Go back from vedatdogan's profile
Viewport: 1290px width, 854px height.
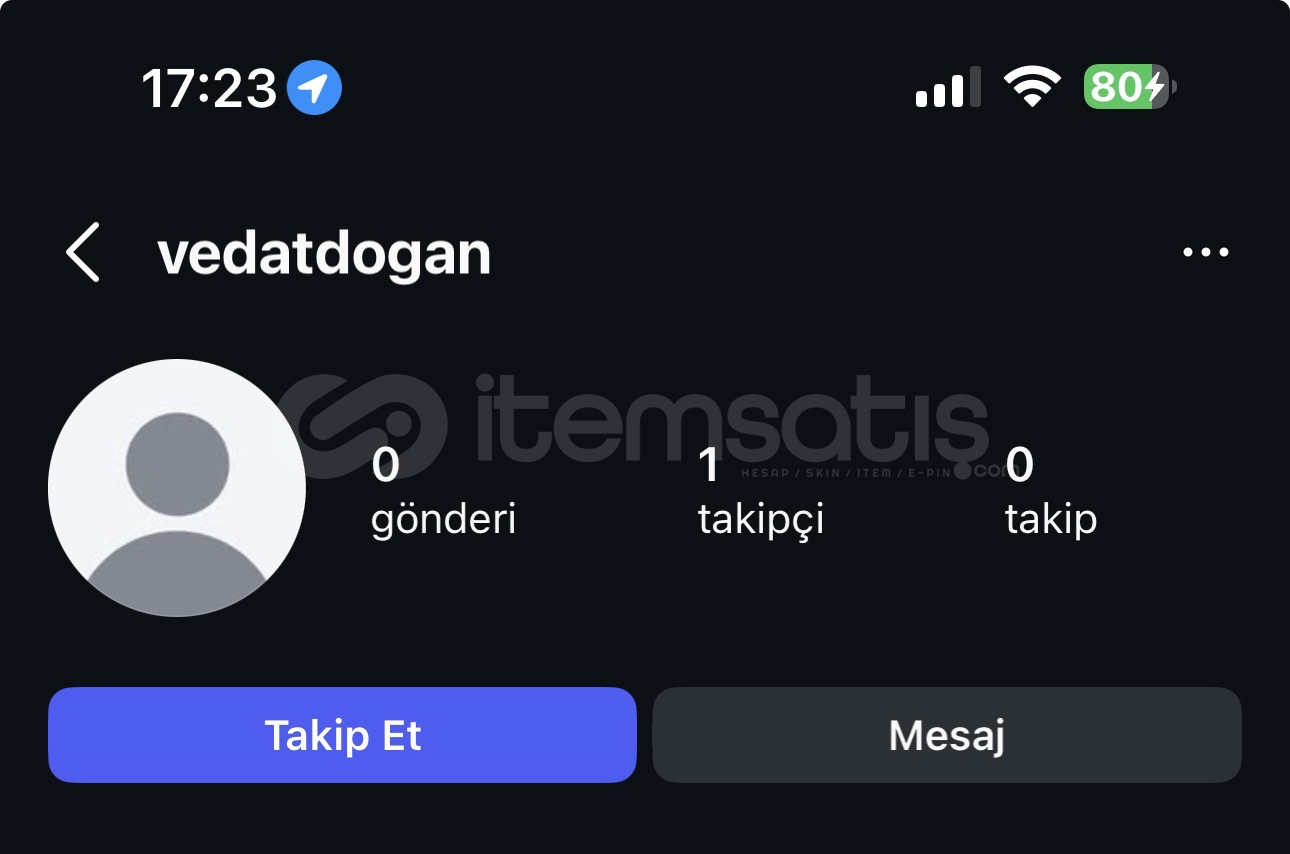(84, 253)
